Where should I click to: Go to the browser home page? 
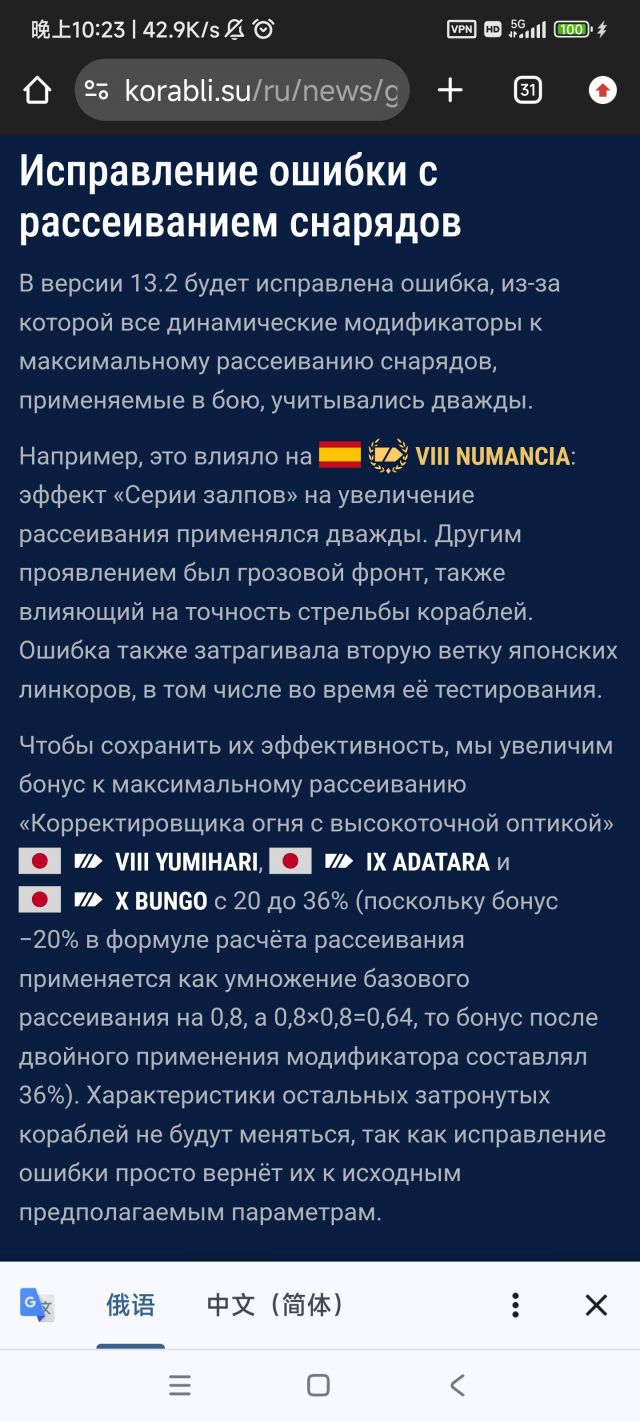click(37, 91)
